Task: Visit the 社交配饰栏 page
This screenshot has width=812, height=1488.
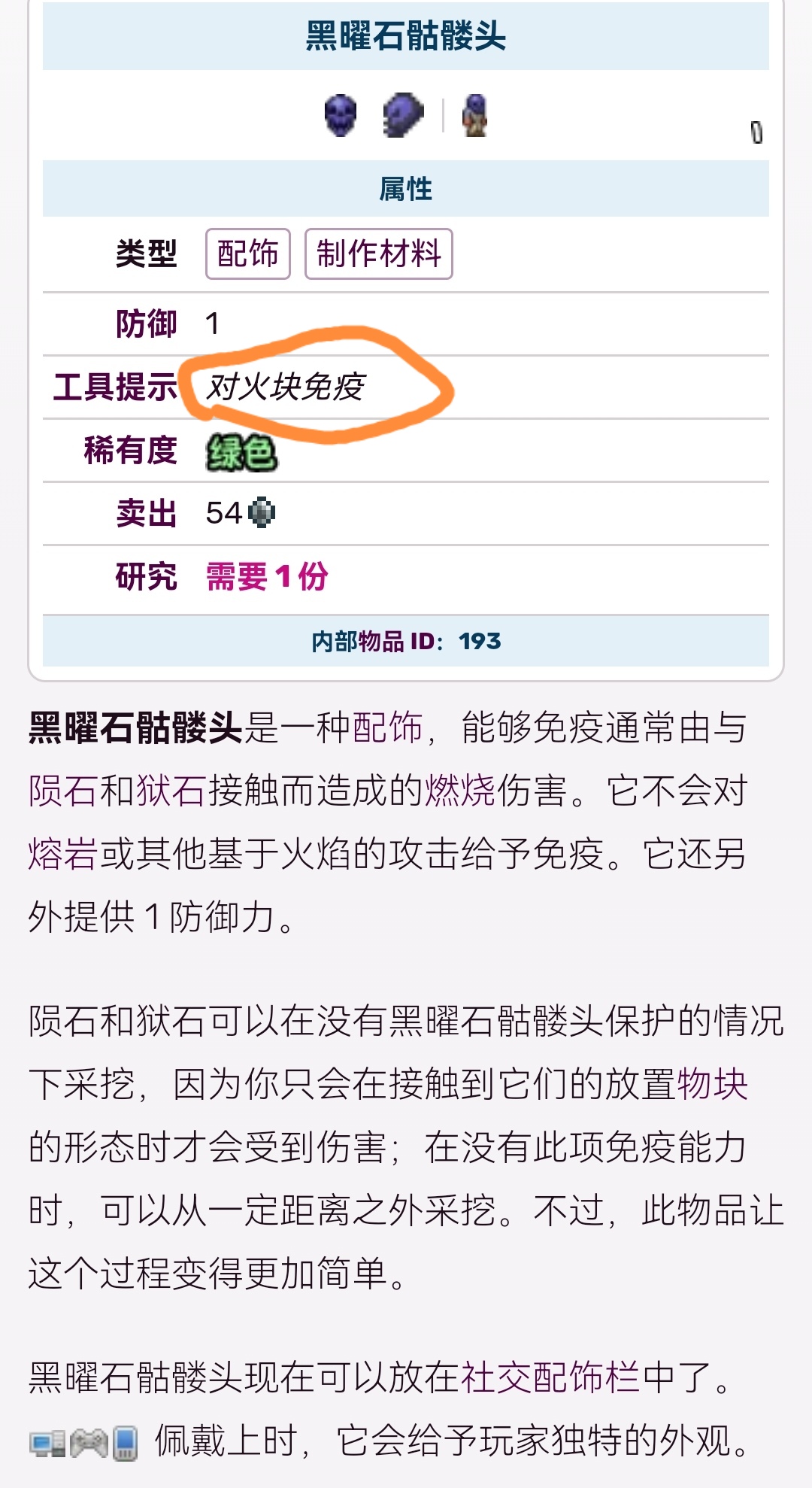Action: click(x=550, y=1378)
